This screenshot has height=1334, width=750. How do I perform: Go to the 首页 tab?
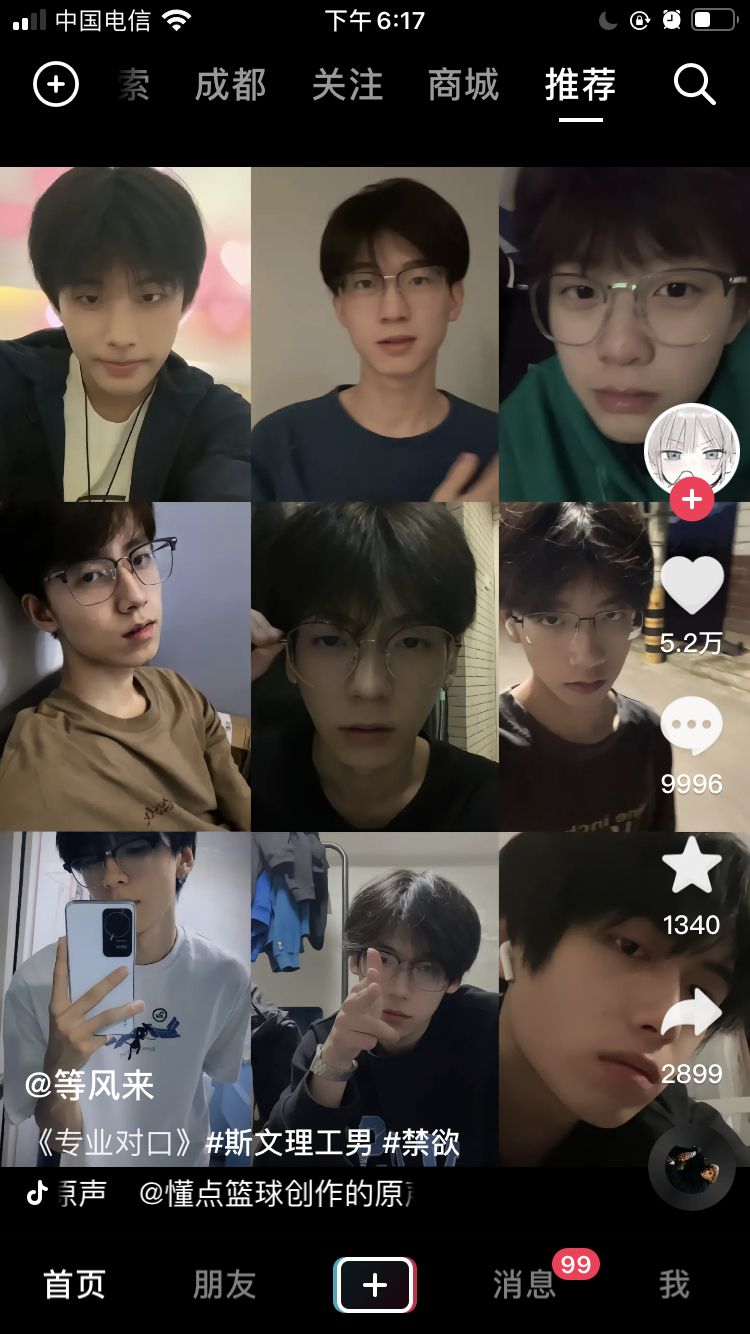point(75,1285)
